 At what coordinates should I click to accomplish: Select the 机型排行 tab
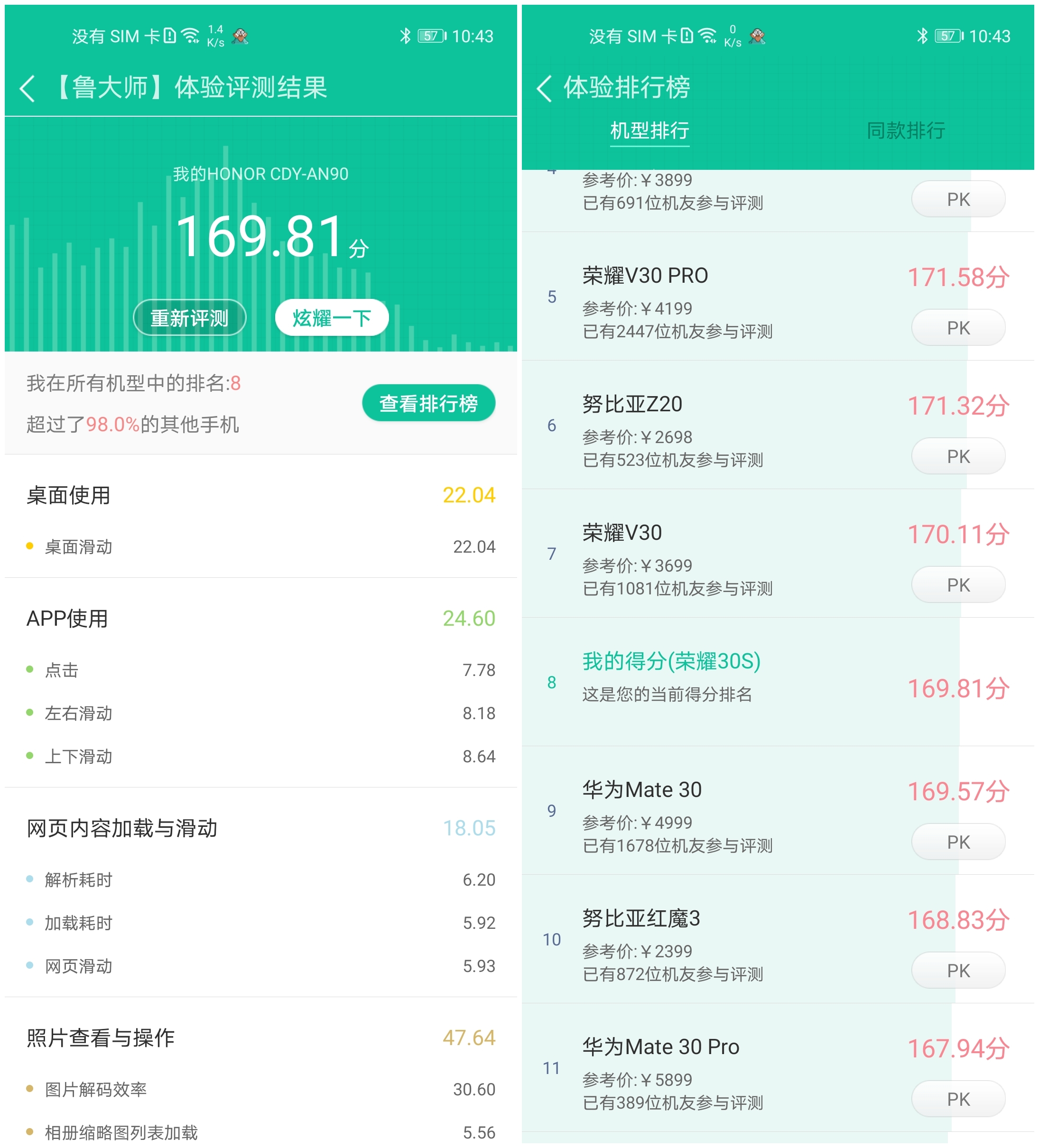[x=649, y=130]
